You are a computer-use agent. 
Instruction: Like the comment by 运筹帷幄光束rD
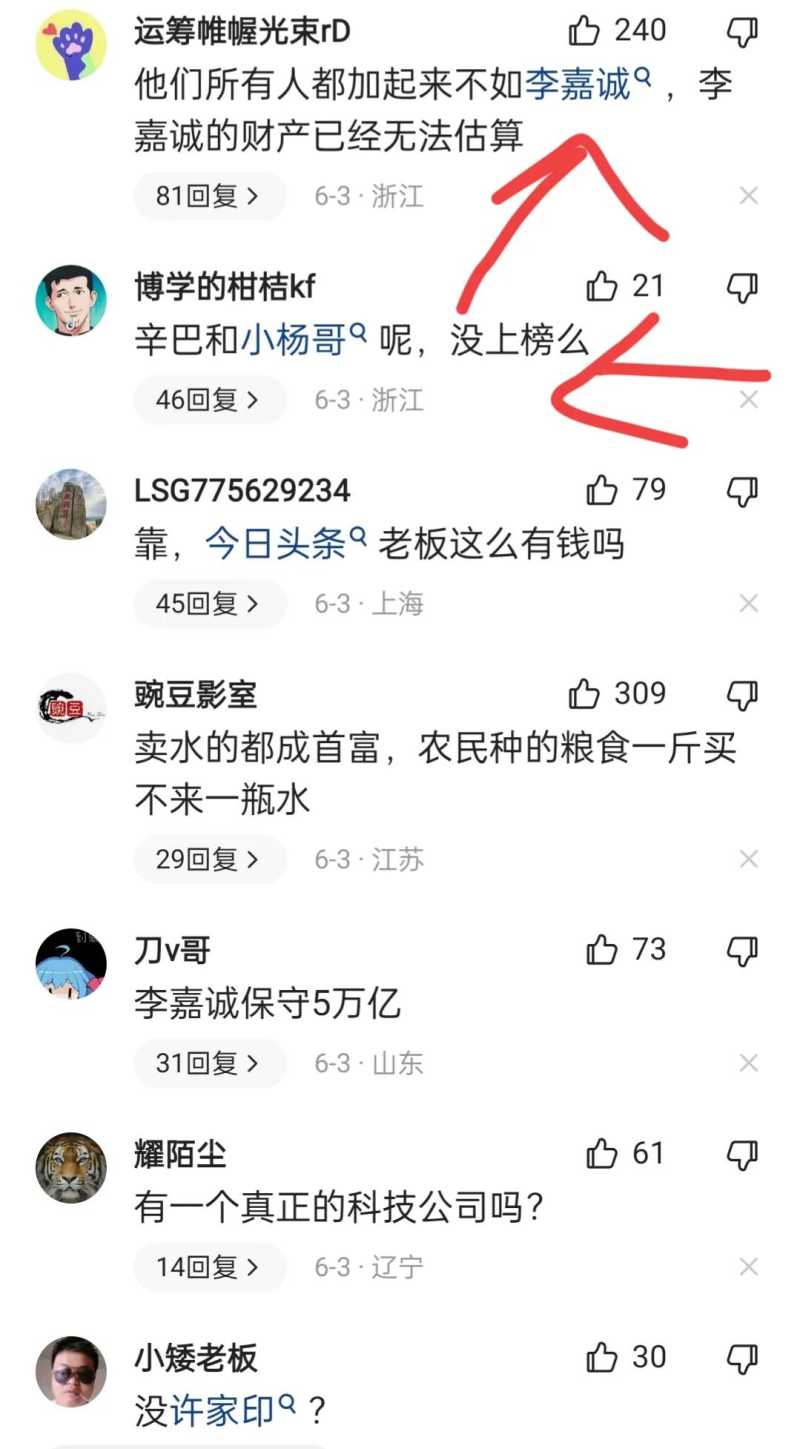click(x=585, y=31)
